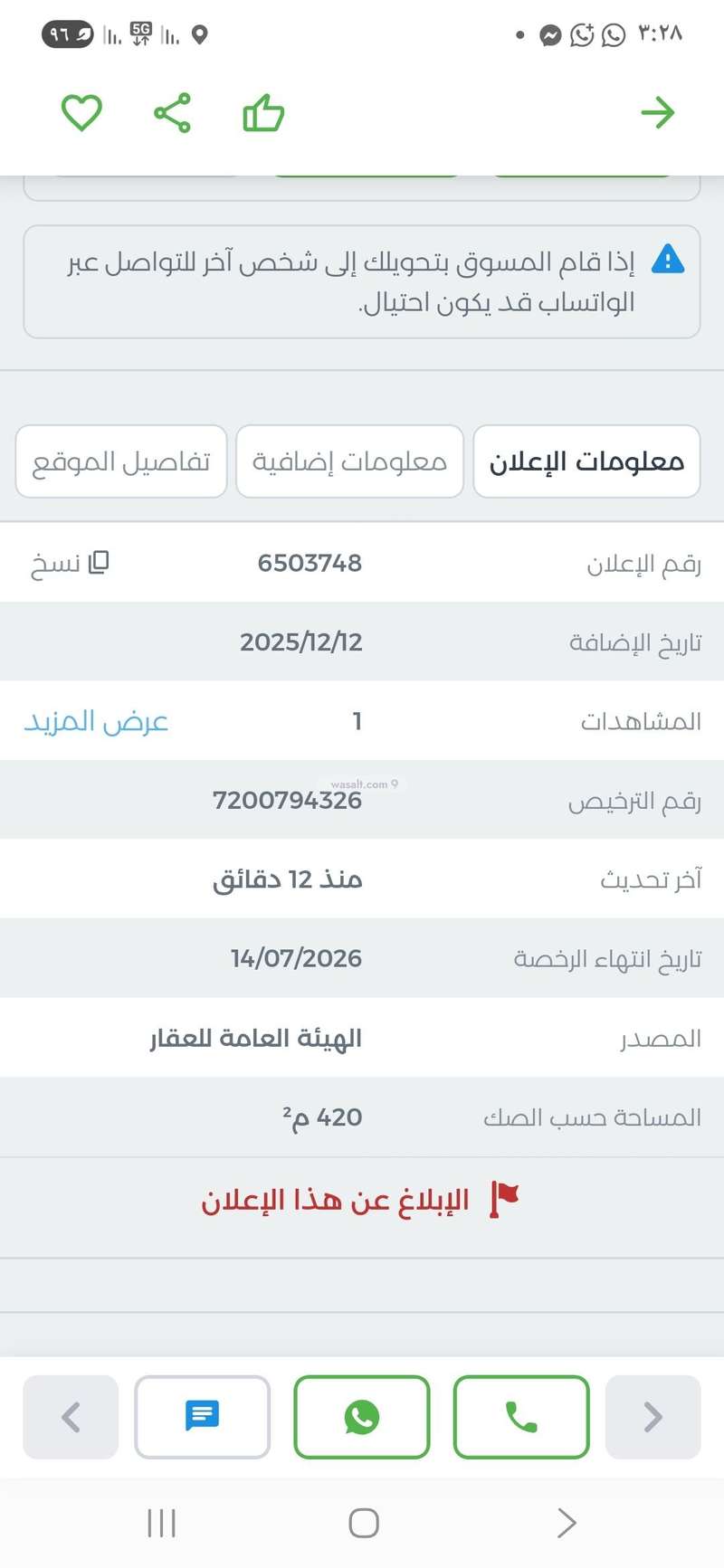Report this ad with الإبلاغ عن هذا الإعلان
Screen dimensions: 724x1568
[x=360, y=1200]
